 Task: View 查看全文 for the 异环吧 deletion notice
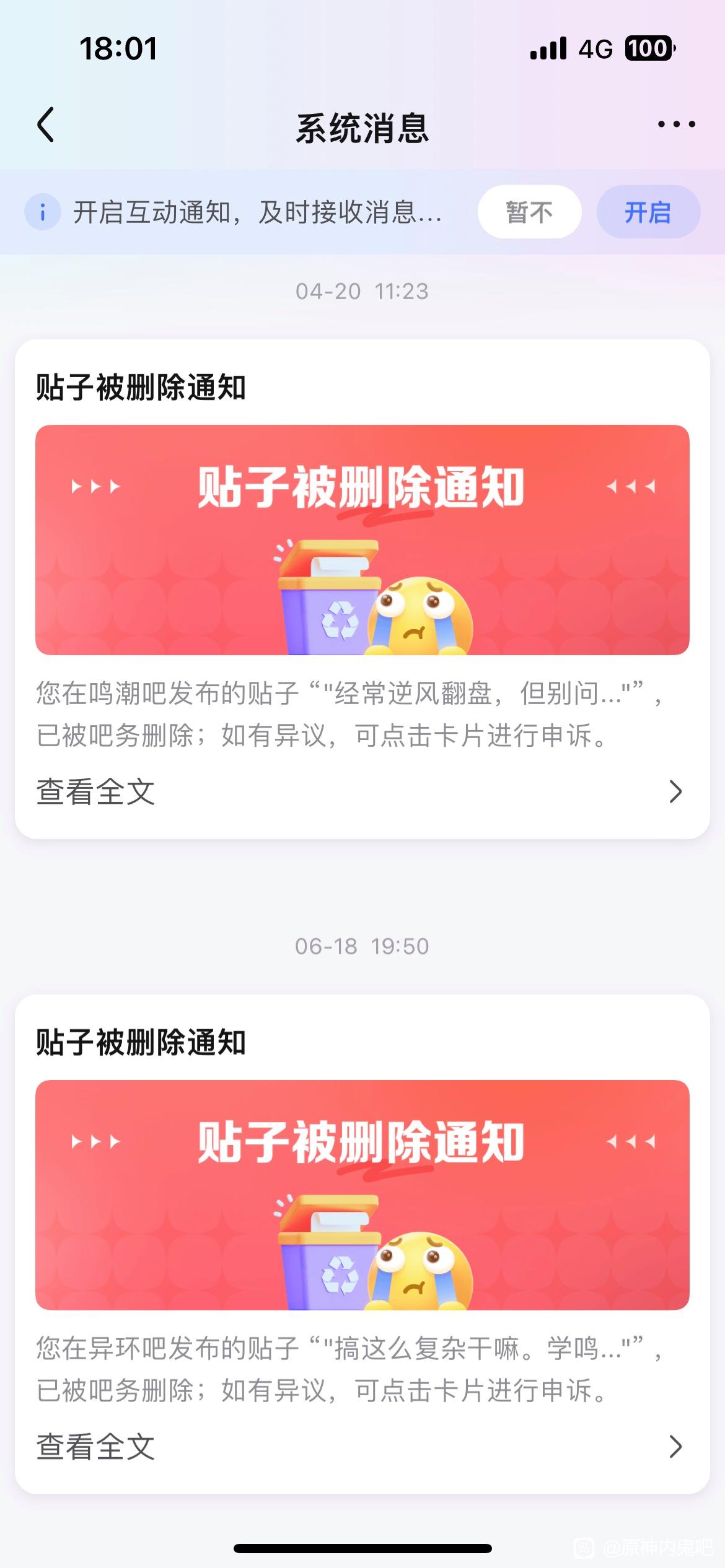pyautogui.click(x=362, y=1447)
